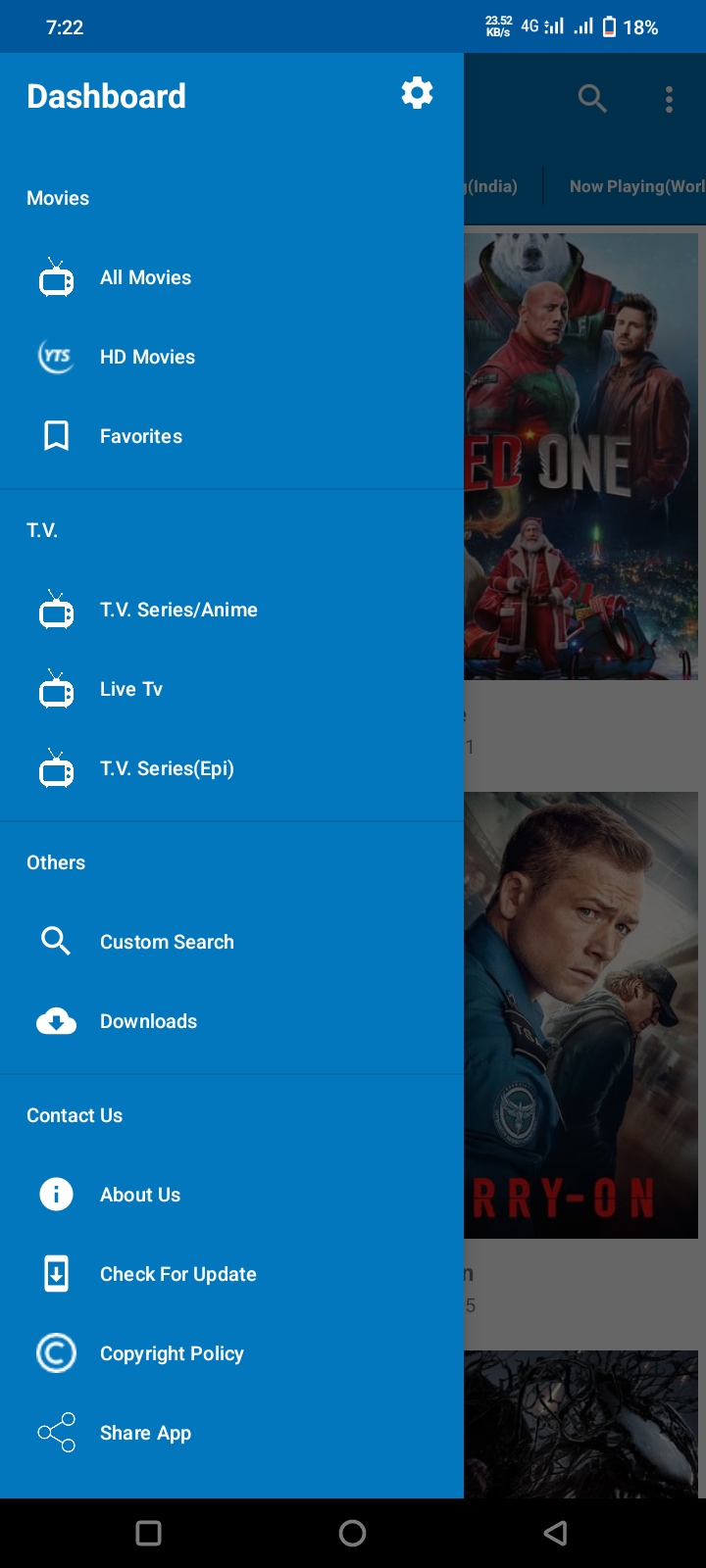Switch to Now Playing(World) tab
The width and height of the screenshot is (706, 1568).
636,186
